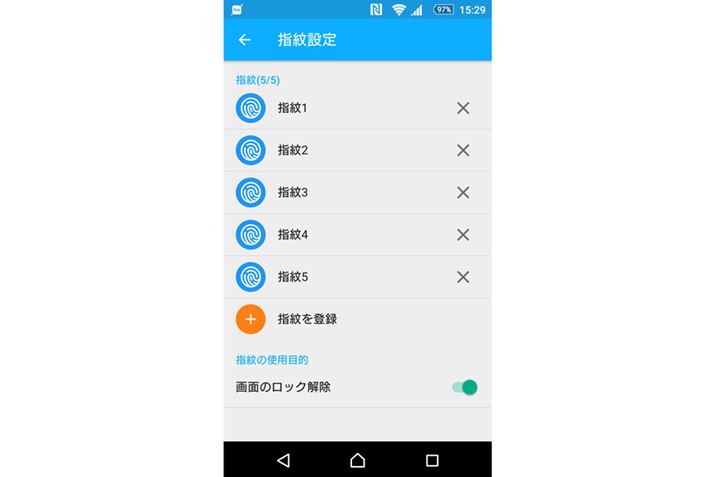Tap the X next to 指紋4
The image size is (715, 477).
click(x=463, y=235)
